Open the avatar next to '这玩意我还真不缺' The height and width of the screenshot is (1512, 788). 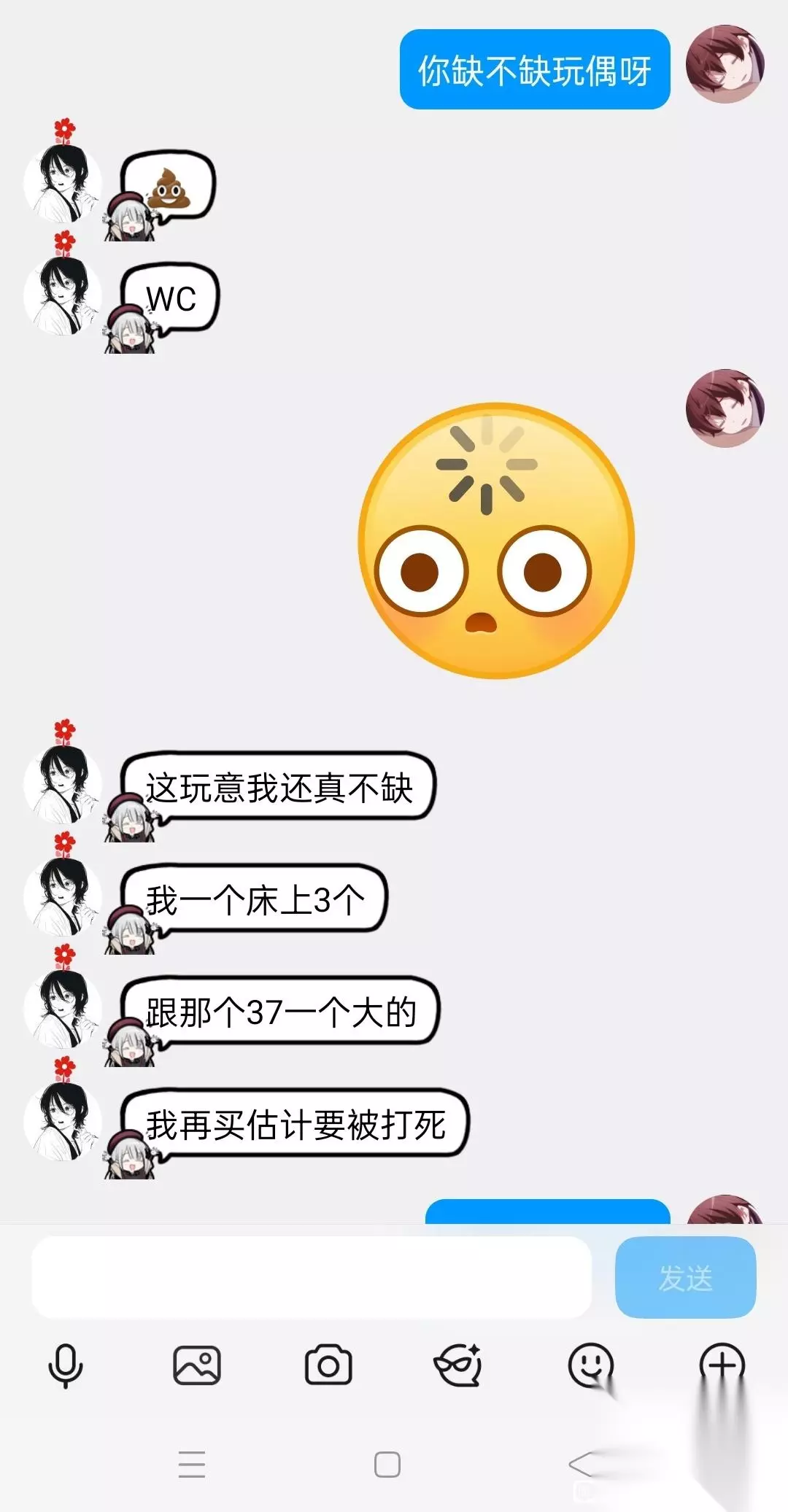[x=63, y=785]
